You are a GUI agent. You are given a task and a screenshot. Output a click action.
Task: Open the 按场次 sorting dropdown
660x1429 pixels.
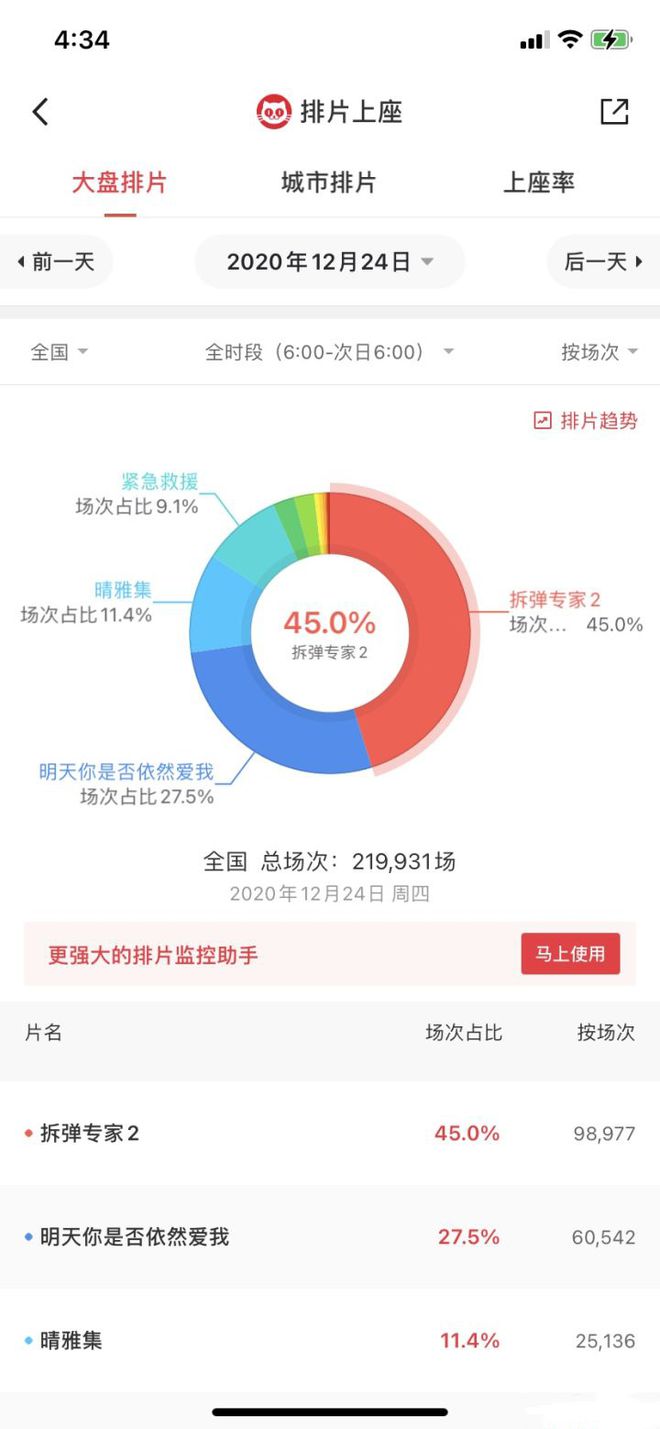click(x=599, y=352)
